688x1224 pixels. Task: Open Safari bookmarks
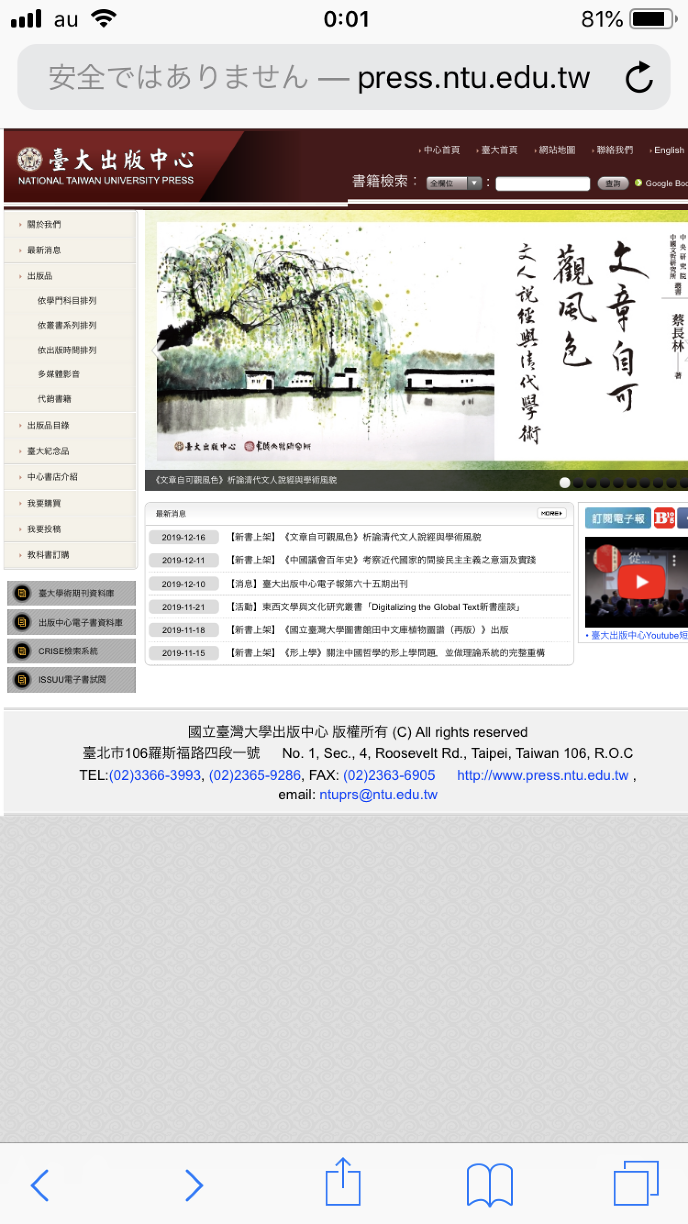pyautogui.click(x=490, y=1185)
